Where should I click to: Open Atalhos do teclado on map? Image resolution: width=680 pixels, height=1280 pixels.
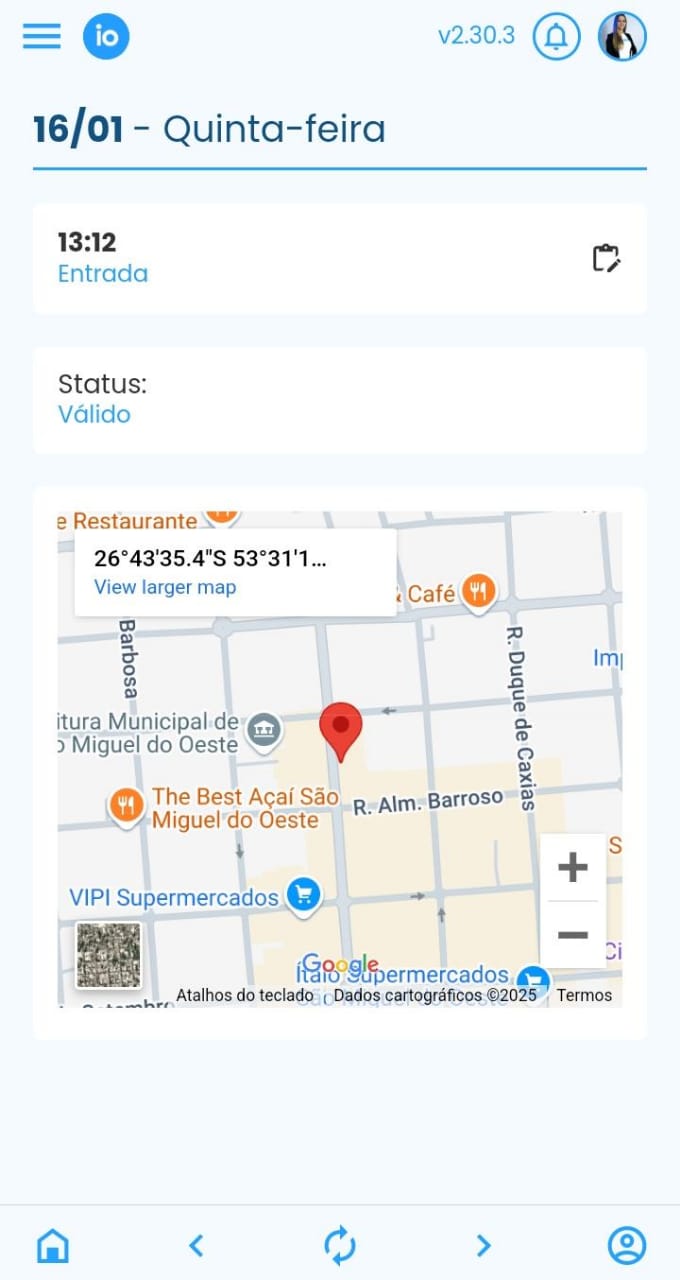[x=244, y=995]
